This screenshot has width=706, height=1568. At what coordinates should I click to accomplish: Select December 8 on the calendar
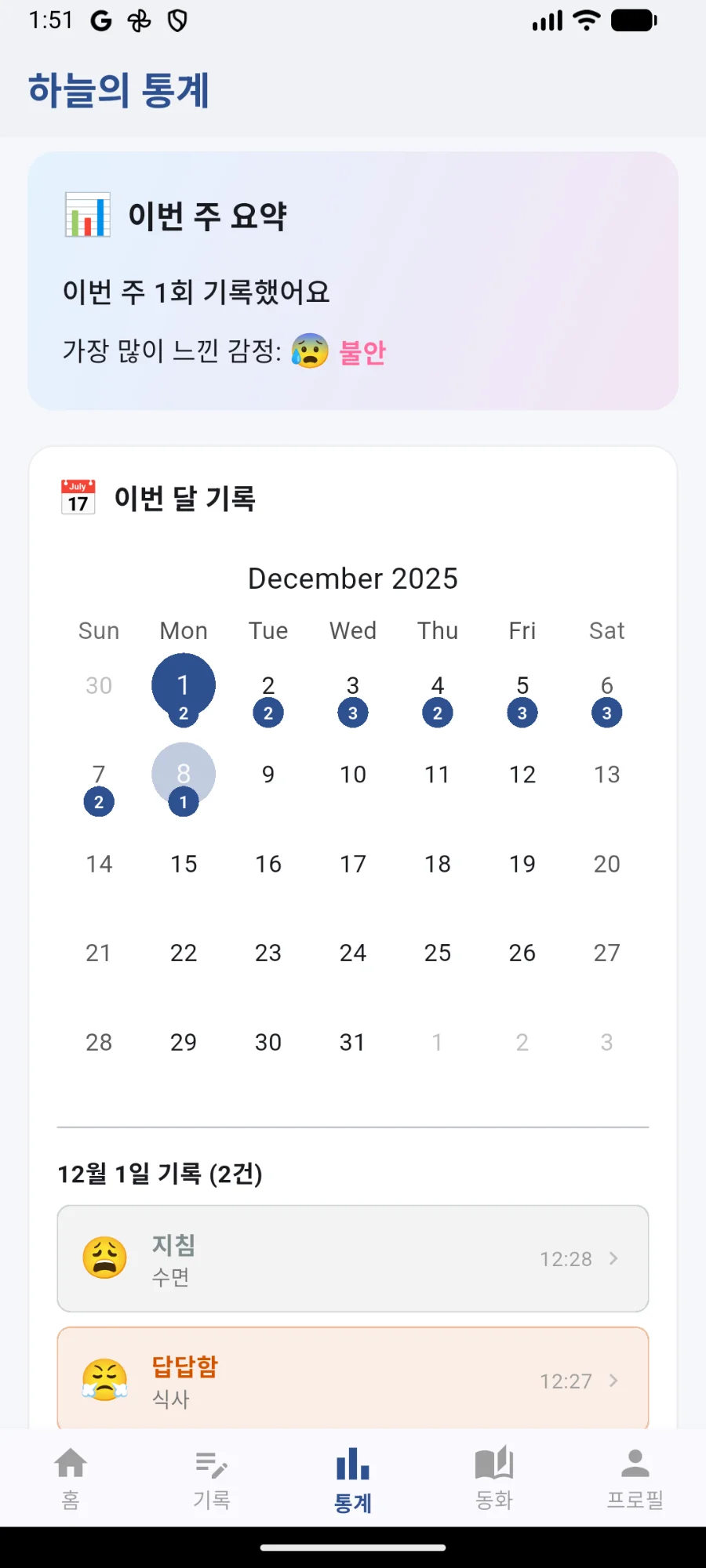(183, 774)
